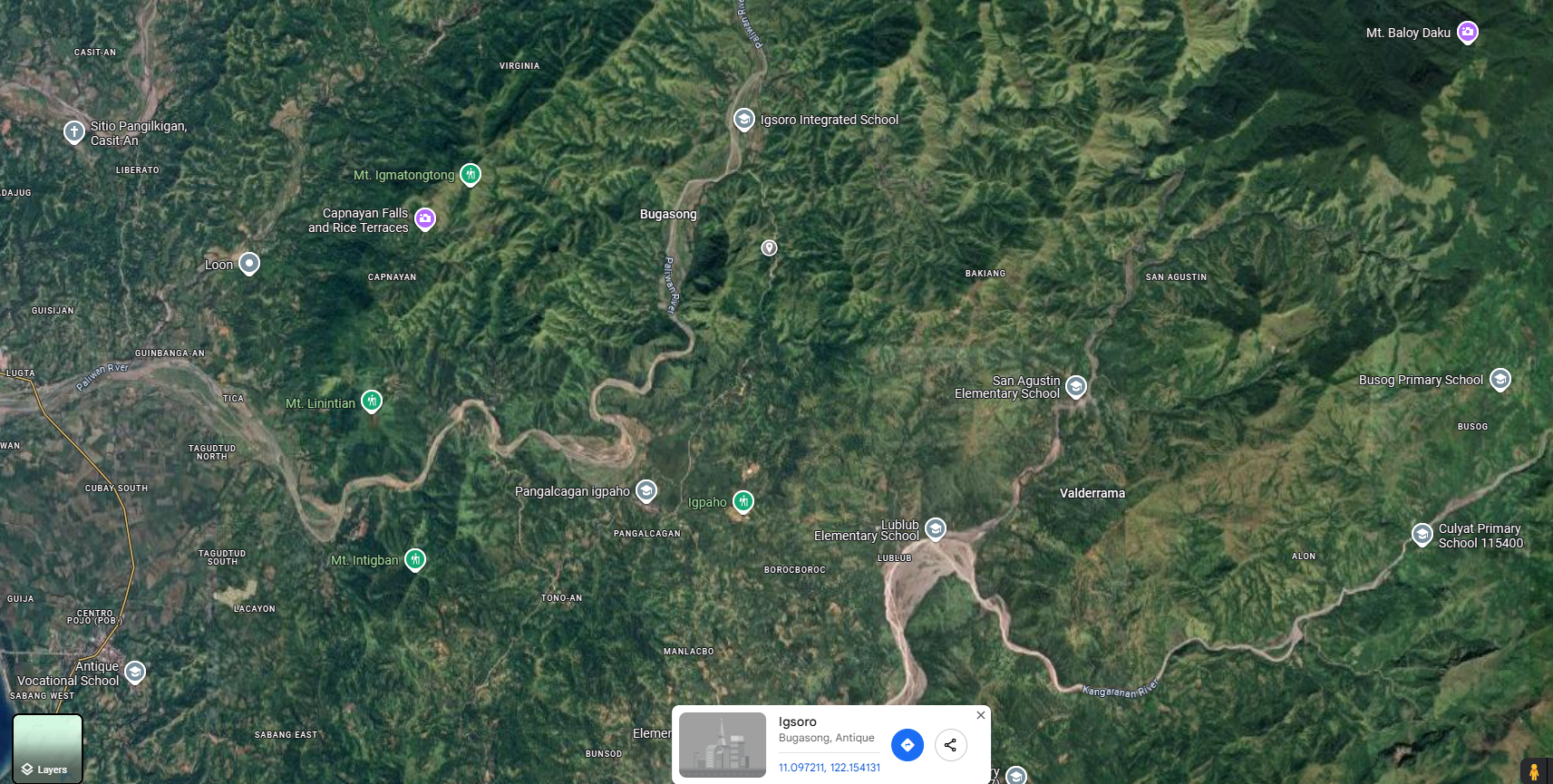Open Capnayan Falls and Rice Terraces marker

point(425,218)
